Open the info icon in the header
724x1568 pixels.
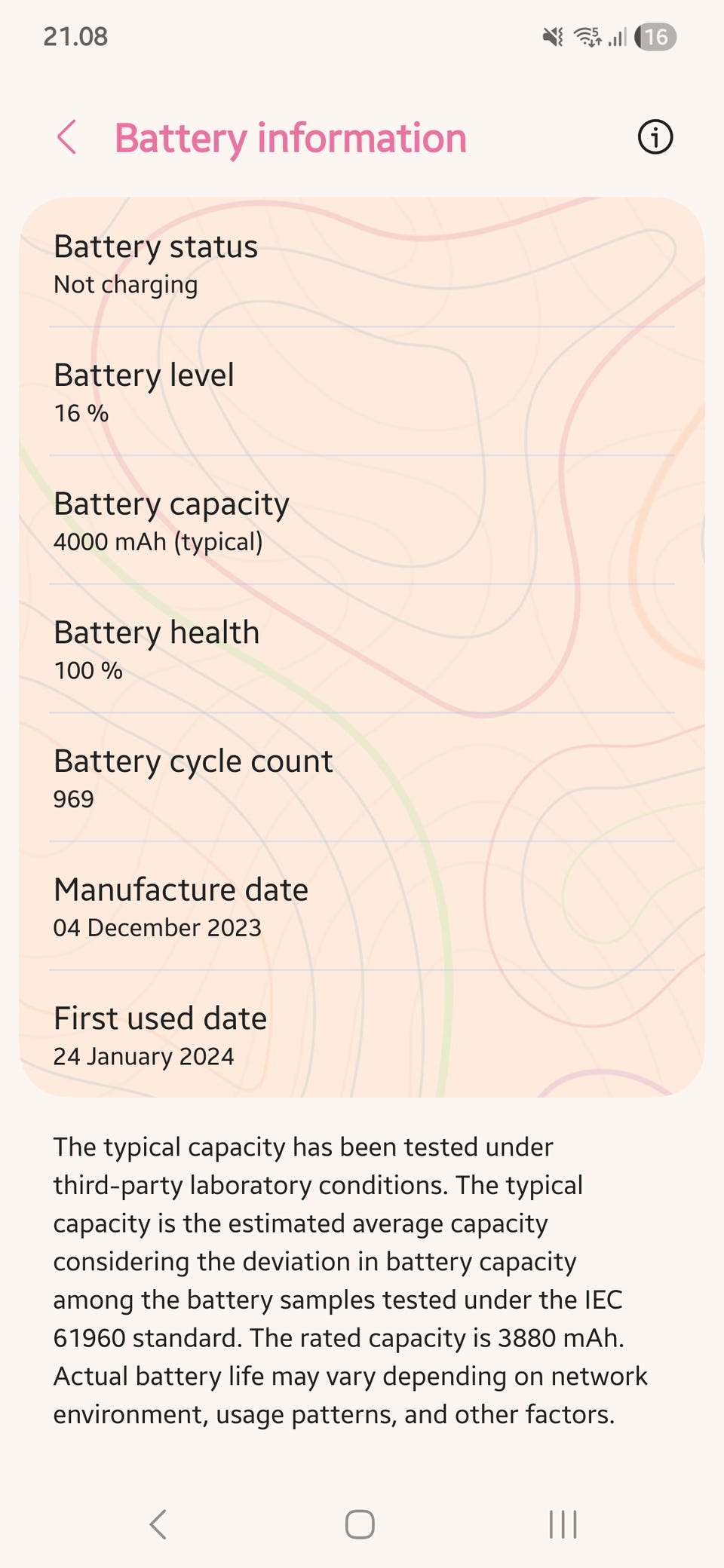pyautogui.click(x=655, y=137)
